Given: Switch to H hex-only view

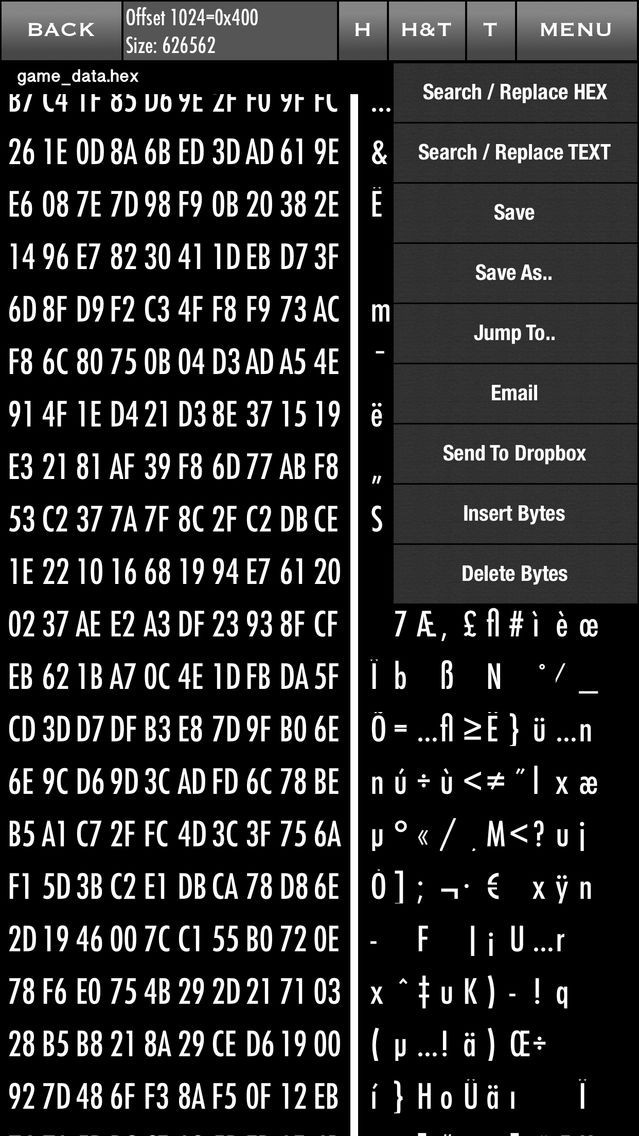Looking at the screenshot, I should point(362,30).
